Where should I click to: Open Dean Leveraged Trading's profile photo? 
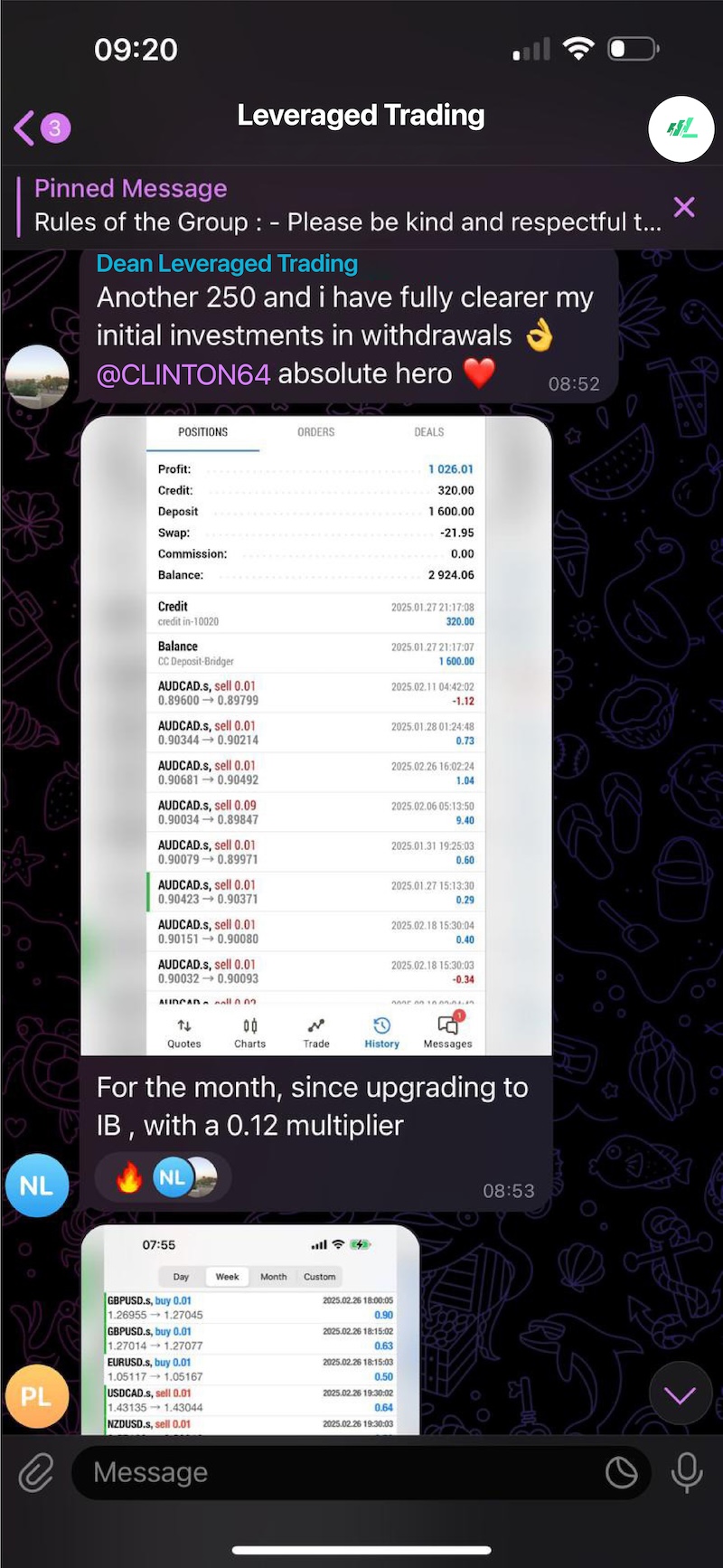coord(37,376)
